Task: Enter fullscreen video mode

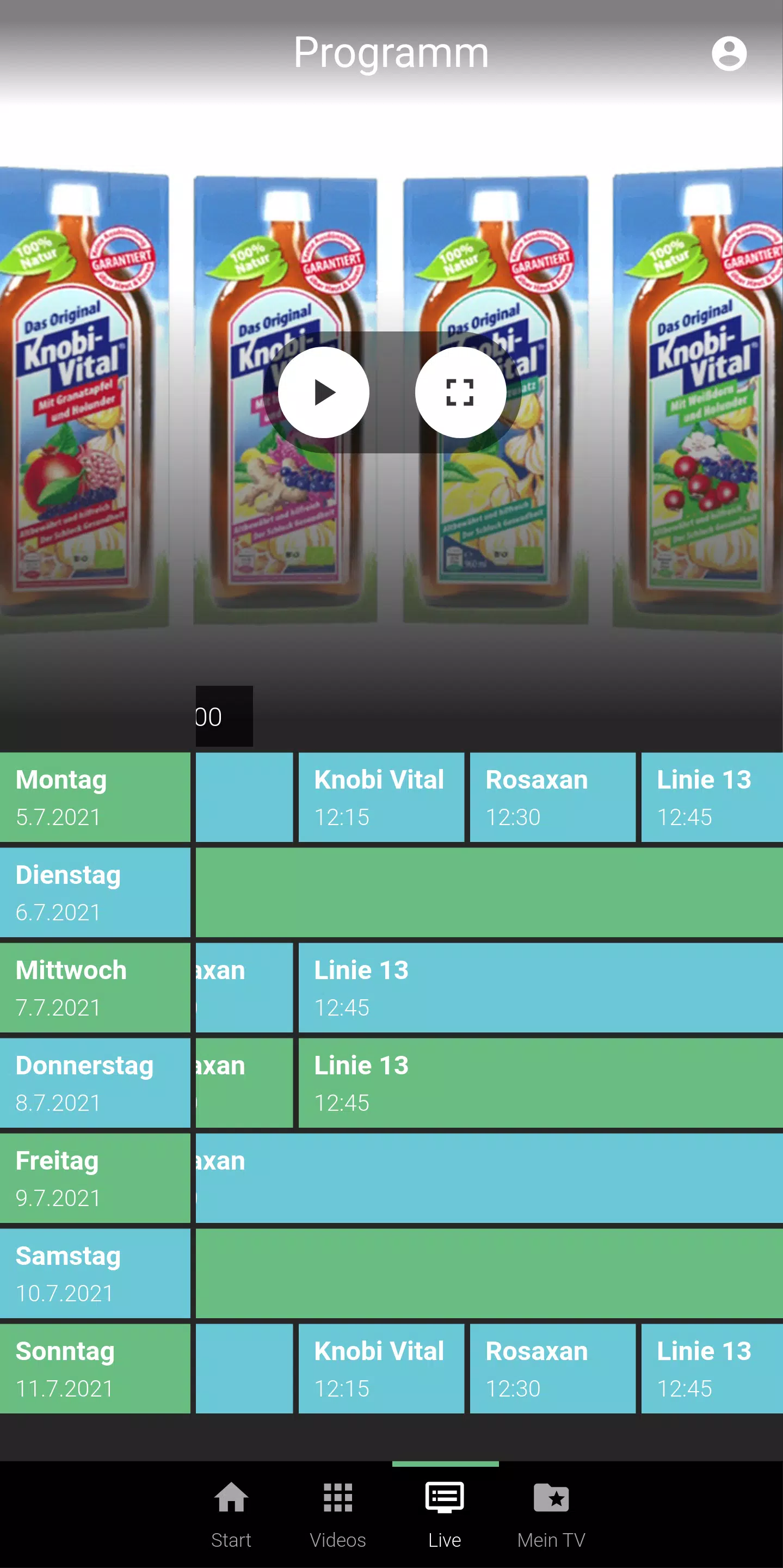Action: tap(460, 392)
